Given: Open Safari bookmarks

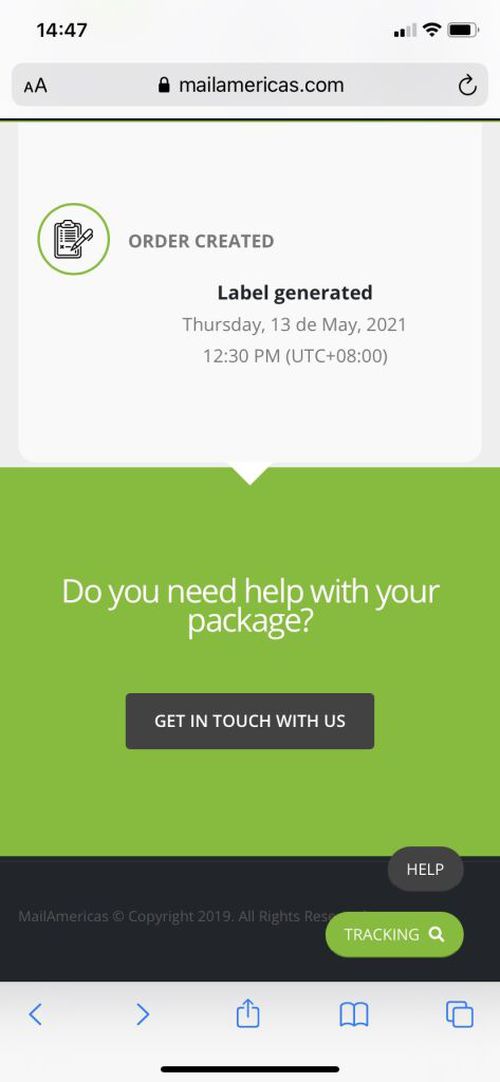Looking at the screenshot, I should click(354, 1014).
